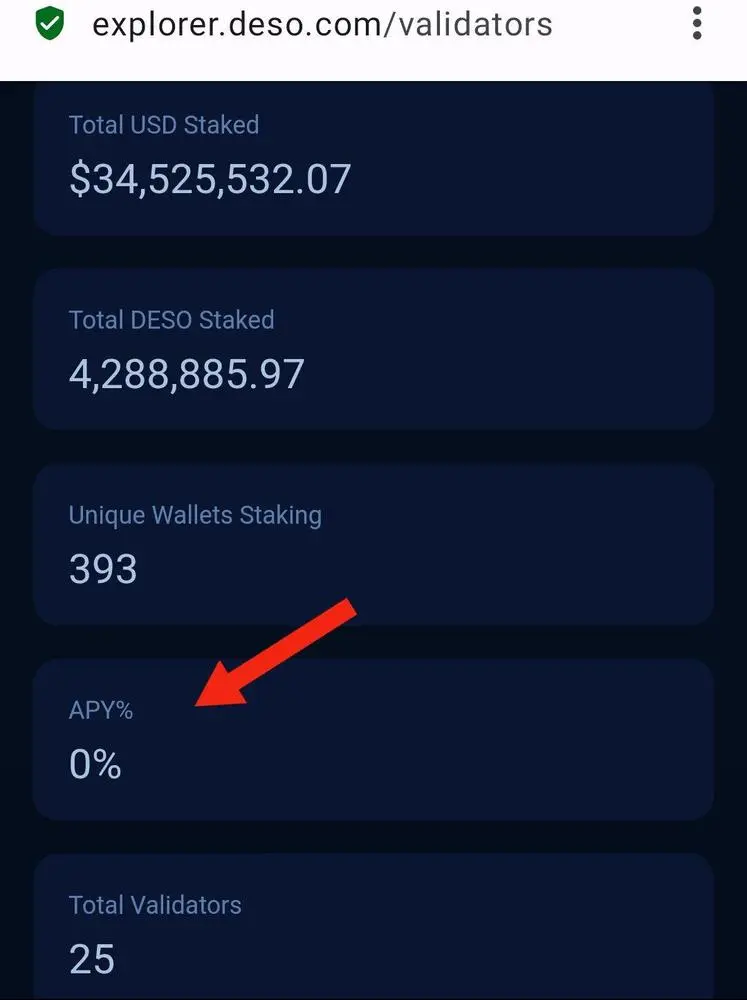View site security info via shield icon
The image size is (747, 1000).
48,23
